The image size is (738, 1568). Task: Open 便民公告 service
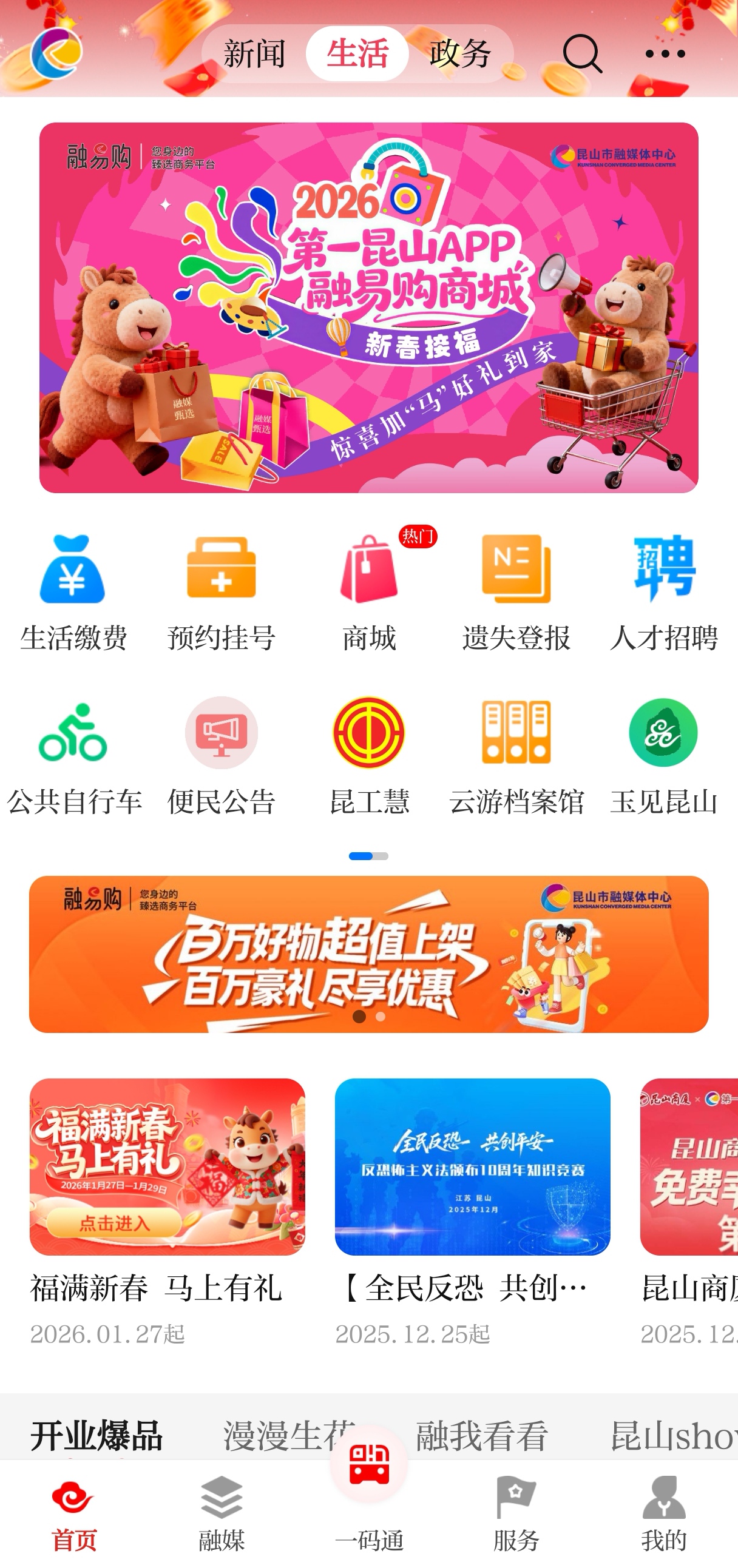pyautogui.click(x=221, y=755)
